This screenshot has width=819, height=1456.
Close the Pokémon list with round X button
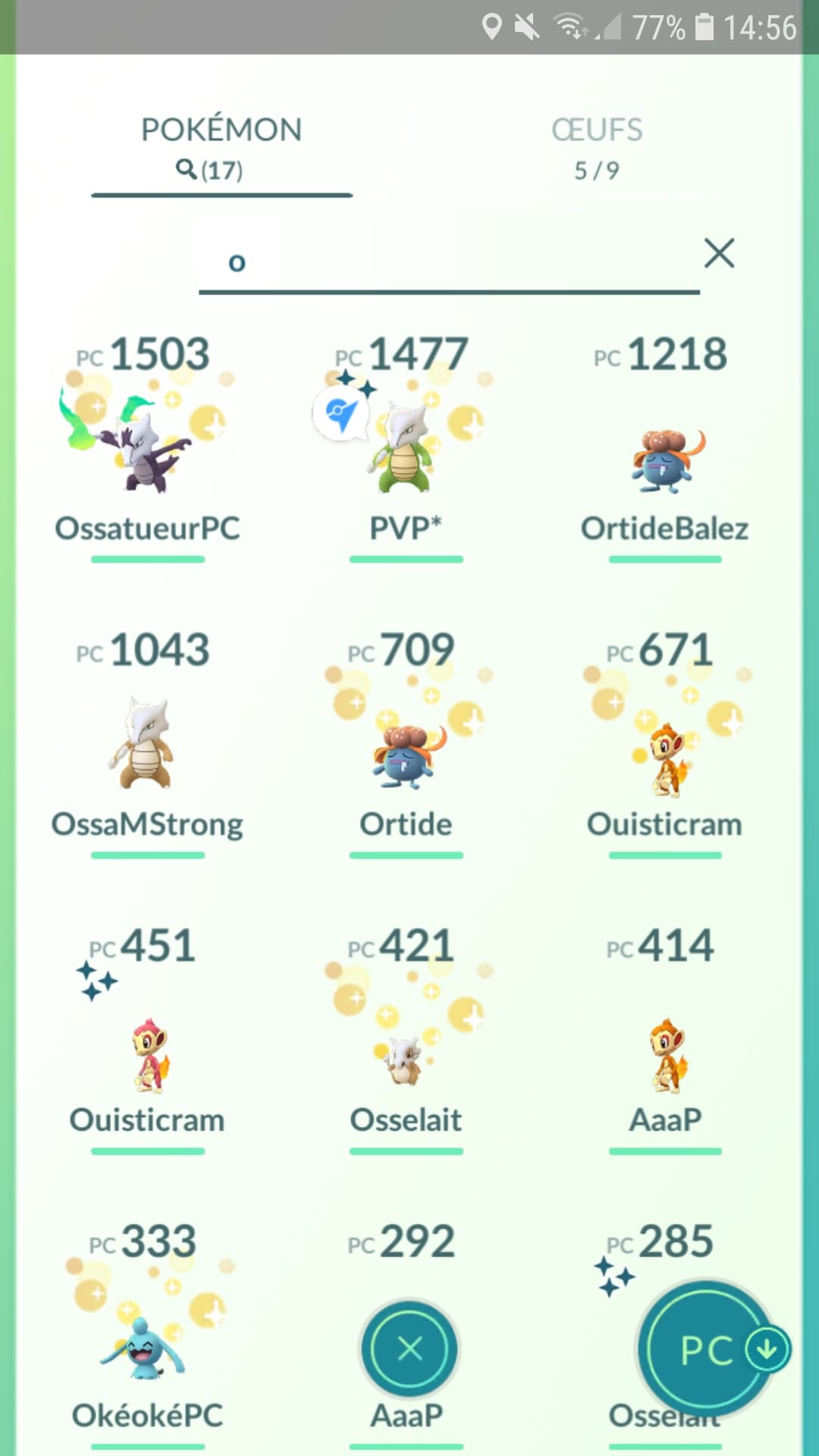(409, 1349)
